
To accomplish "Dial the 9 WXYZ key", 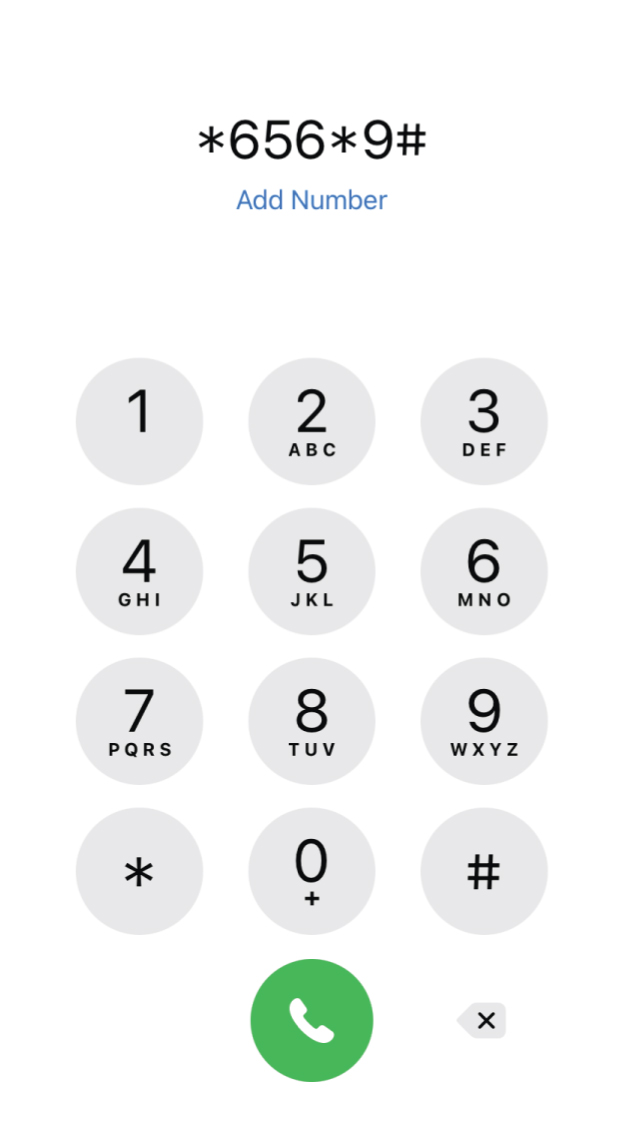I will pyautogui.click(x=484, y=721).
